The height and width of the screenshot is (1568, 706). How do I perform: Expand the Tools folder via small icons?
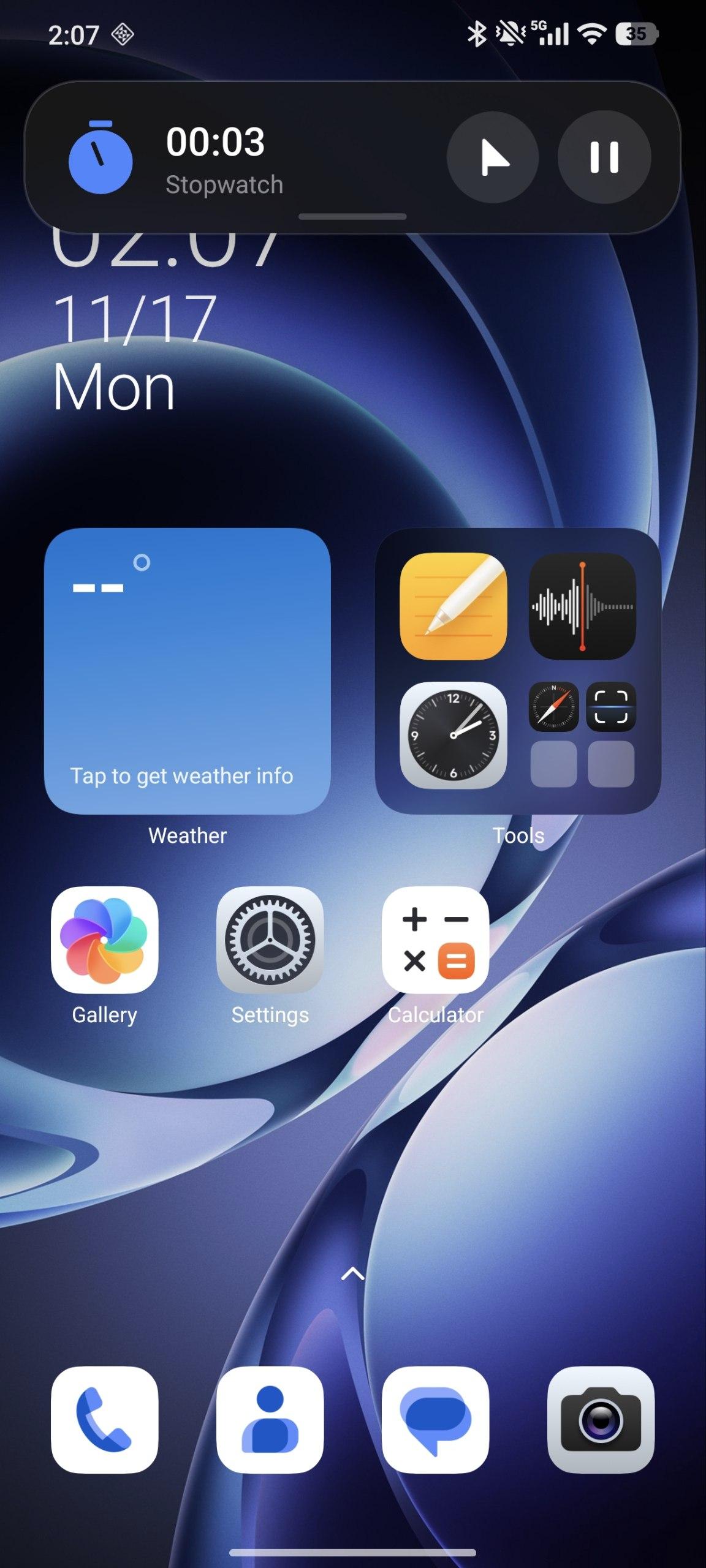[582, 735]
